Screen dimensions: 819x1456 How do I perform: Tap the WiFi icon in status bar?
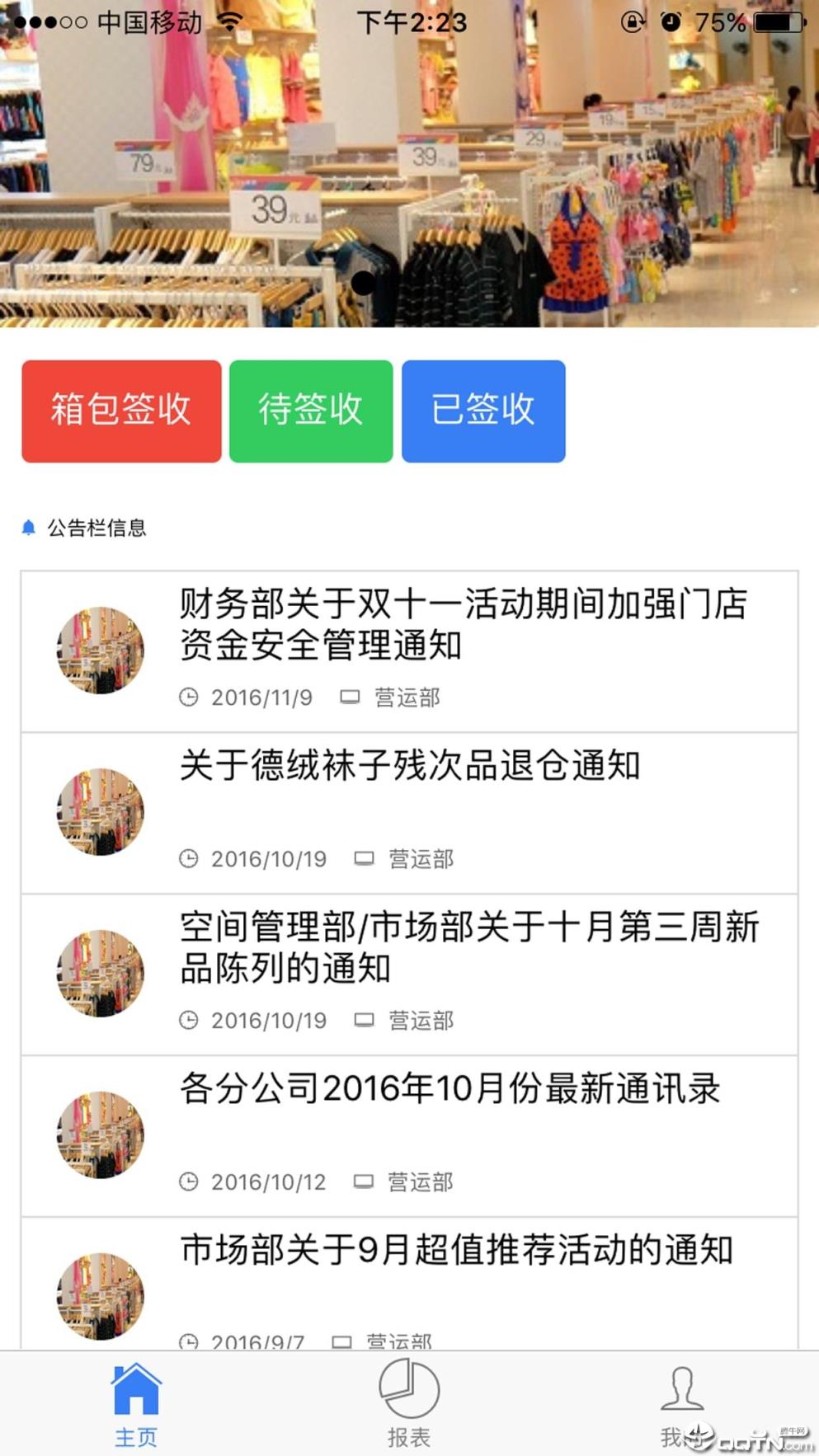tap(229, 21)
